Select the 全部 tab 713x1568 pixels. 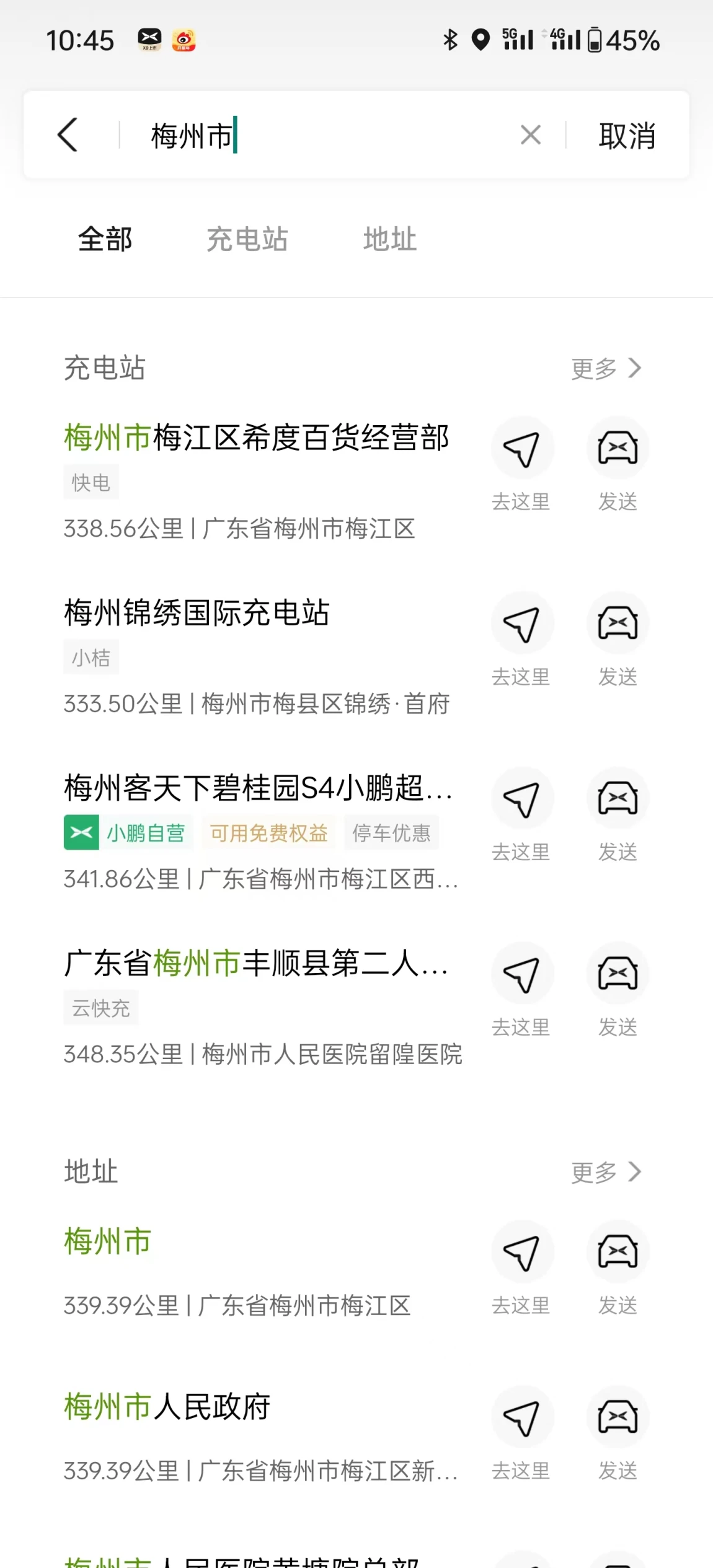pos(105,239)
